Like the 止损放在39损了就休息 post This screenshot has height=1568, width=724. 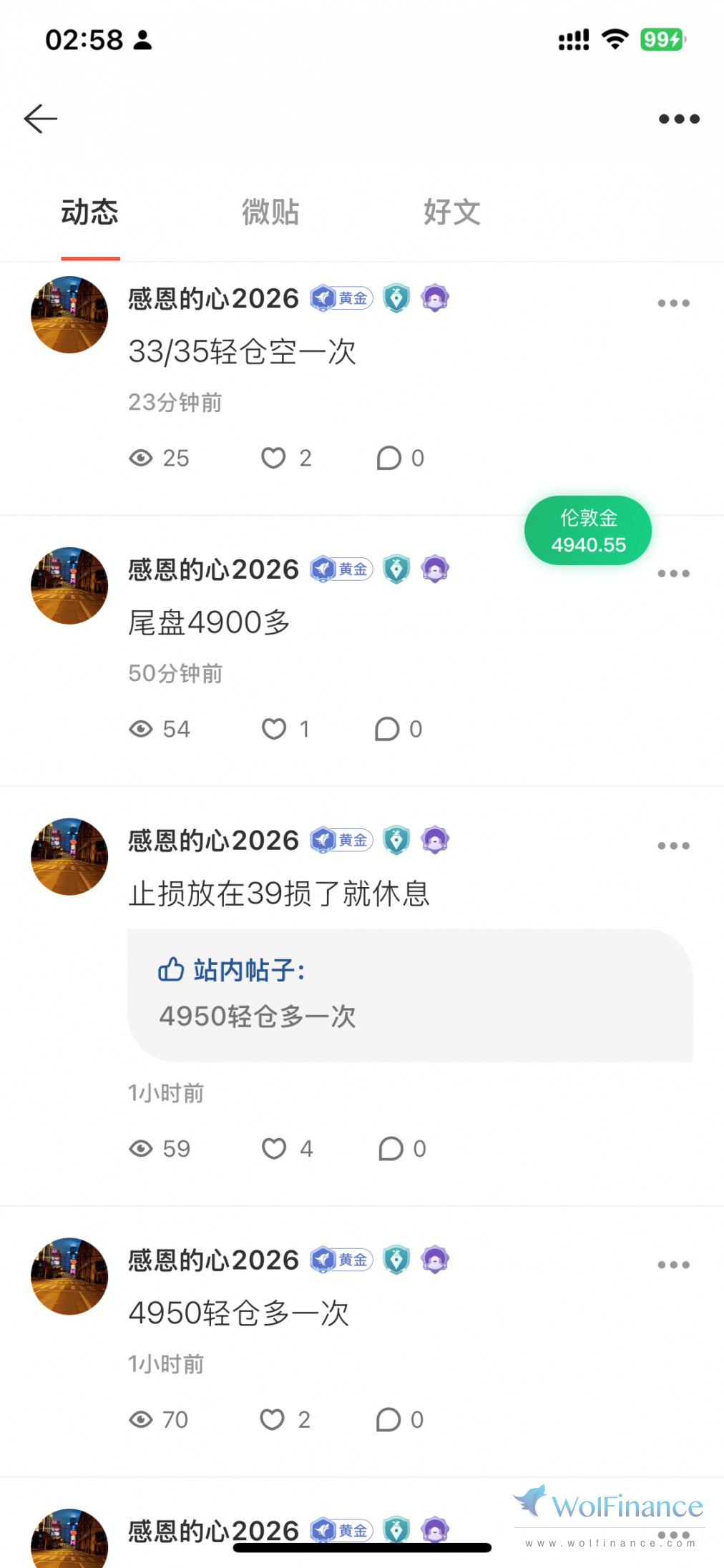point(274,1149)
